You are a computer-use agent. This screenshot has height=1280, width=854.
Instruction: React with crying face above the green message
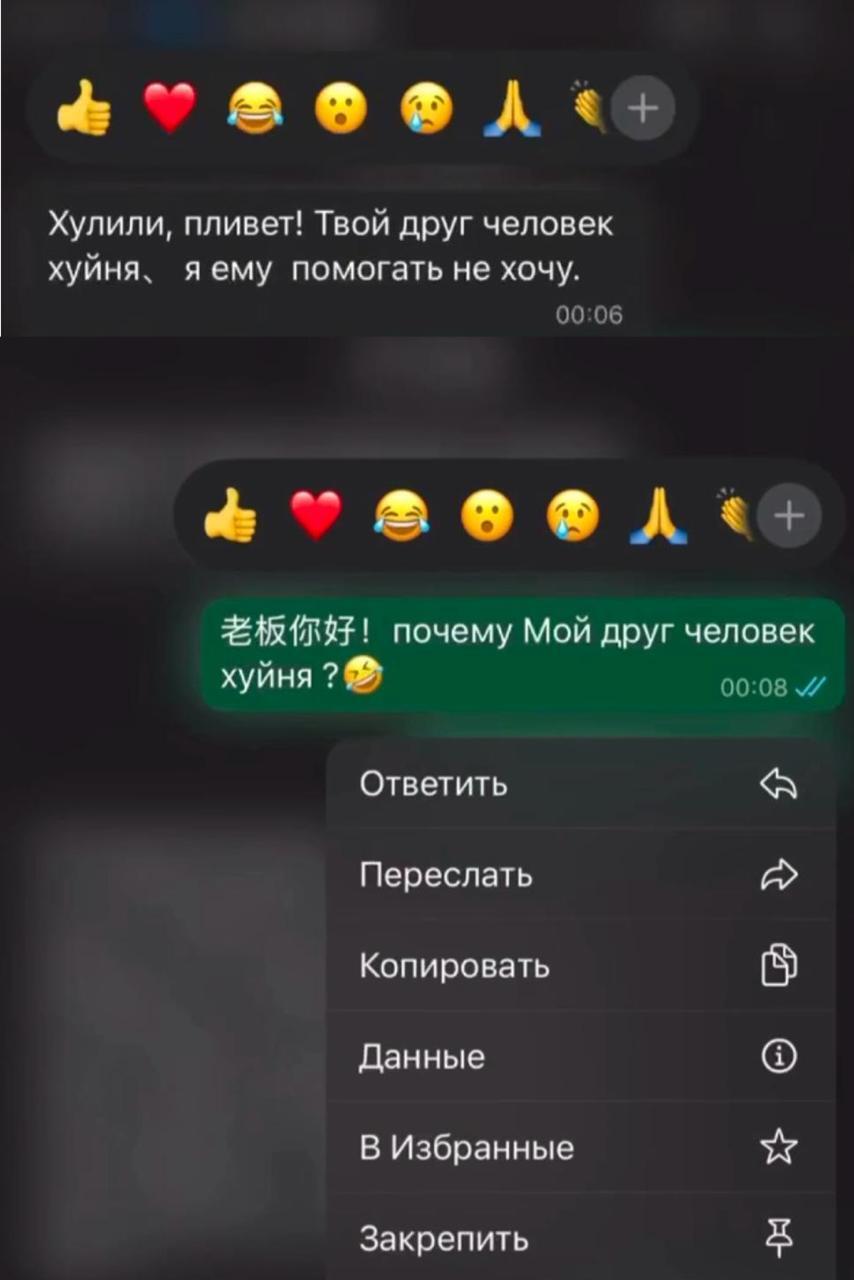click(x=572, y=517)
